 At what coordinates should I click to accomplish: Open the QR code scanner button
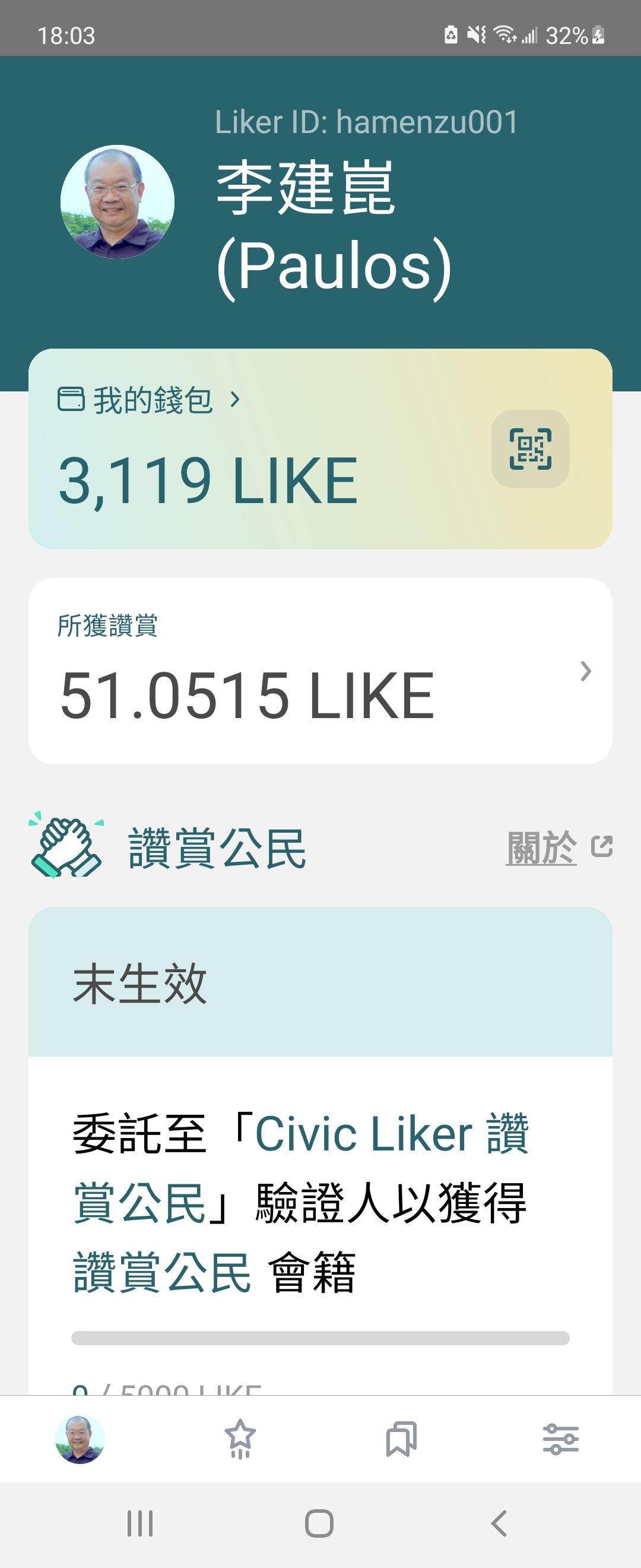[529, 449]
